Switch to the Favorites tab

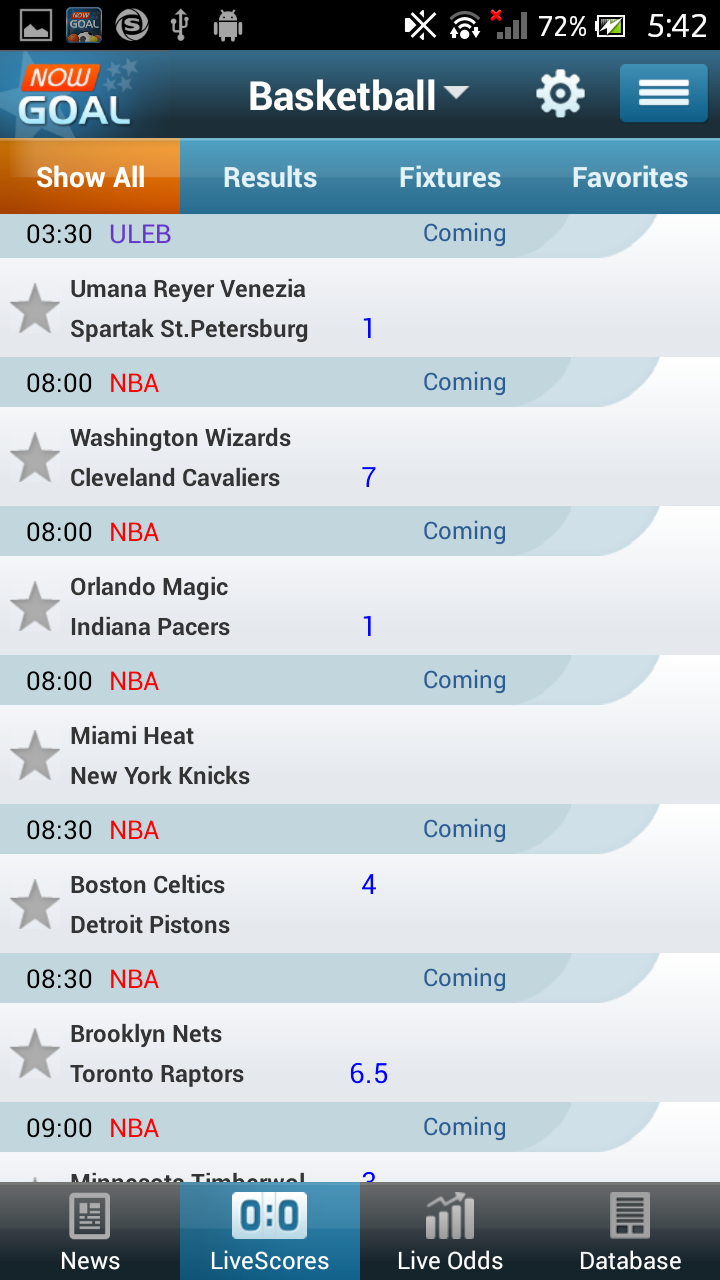pos(630,177)
